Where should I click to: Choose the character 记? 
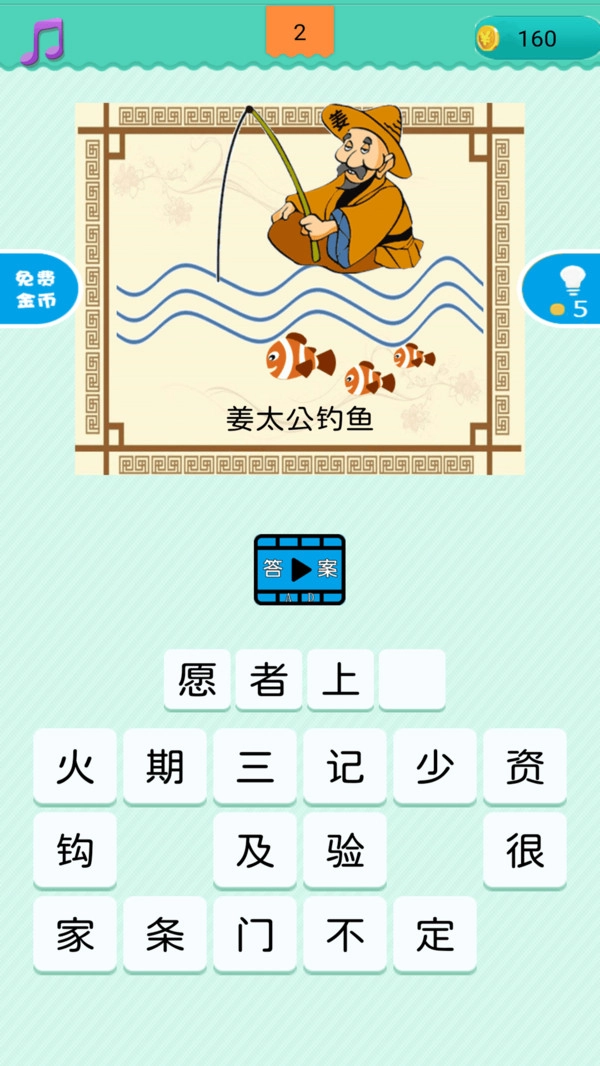click(x=345, y=767)
